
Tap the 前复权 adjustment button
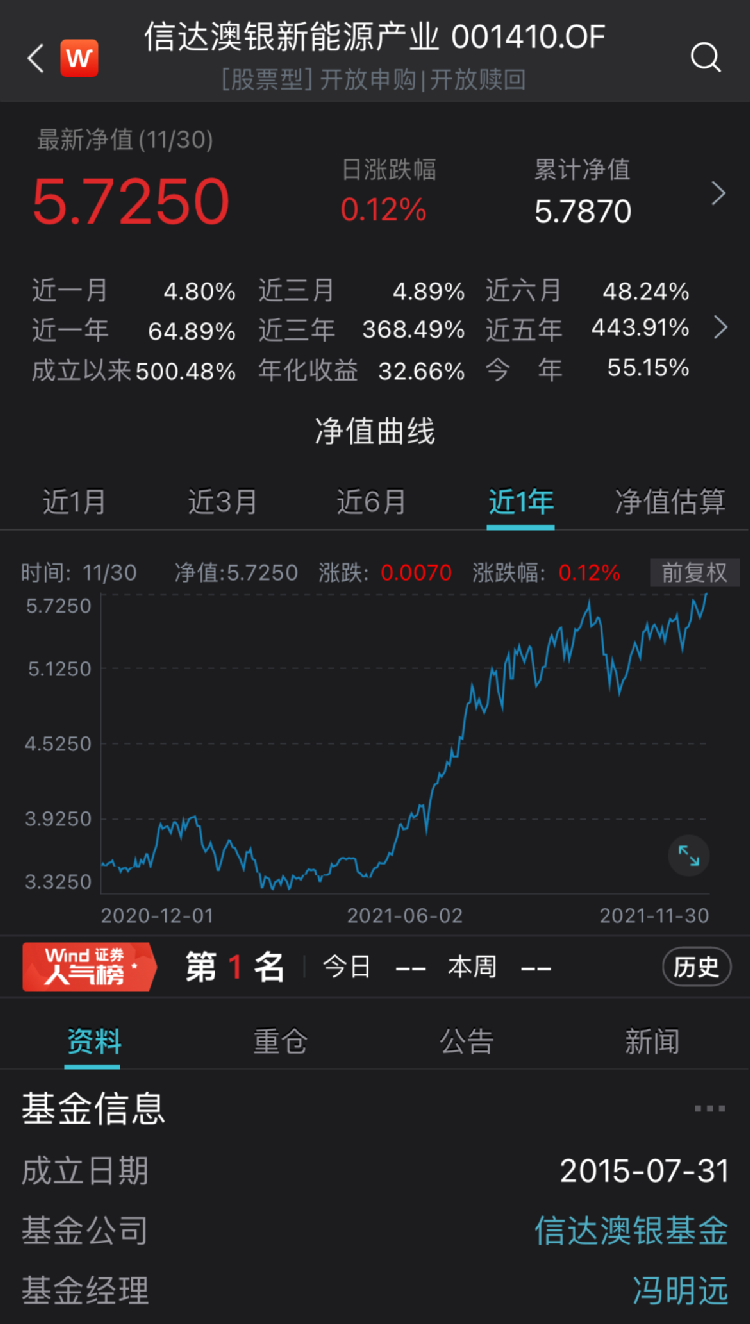click(695, 573)
